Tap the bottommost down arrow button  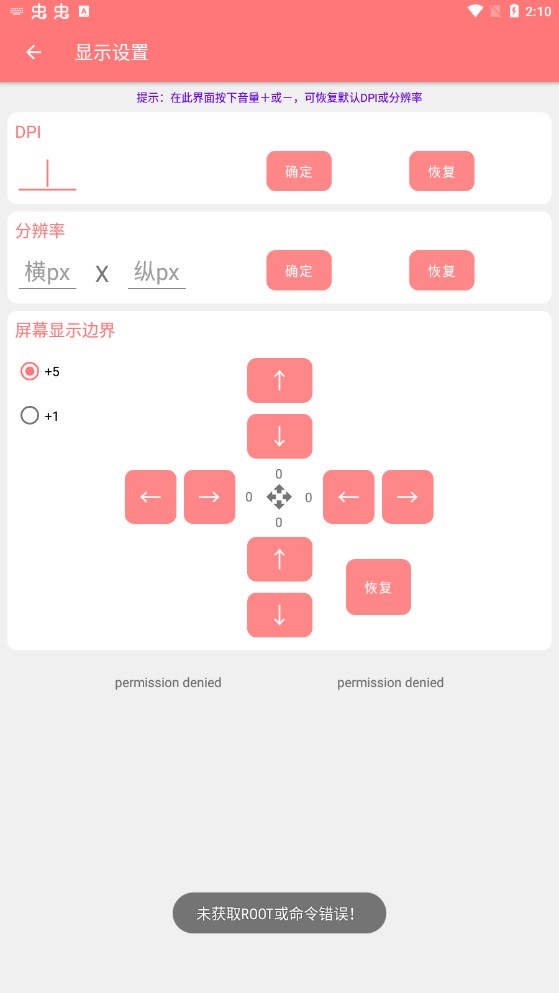280,615
